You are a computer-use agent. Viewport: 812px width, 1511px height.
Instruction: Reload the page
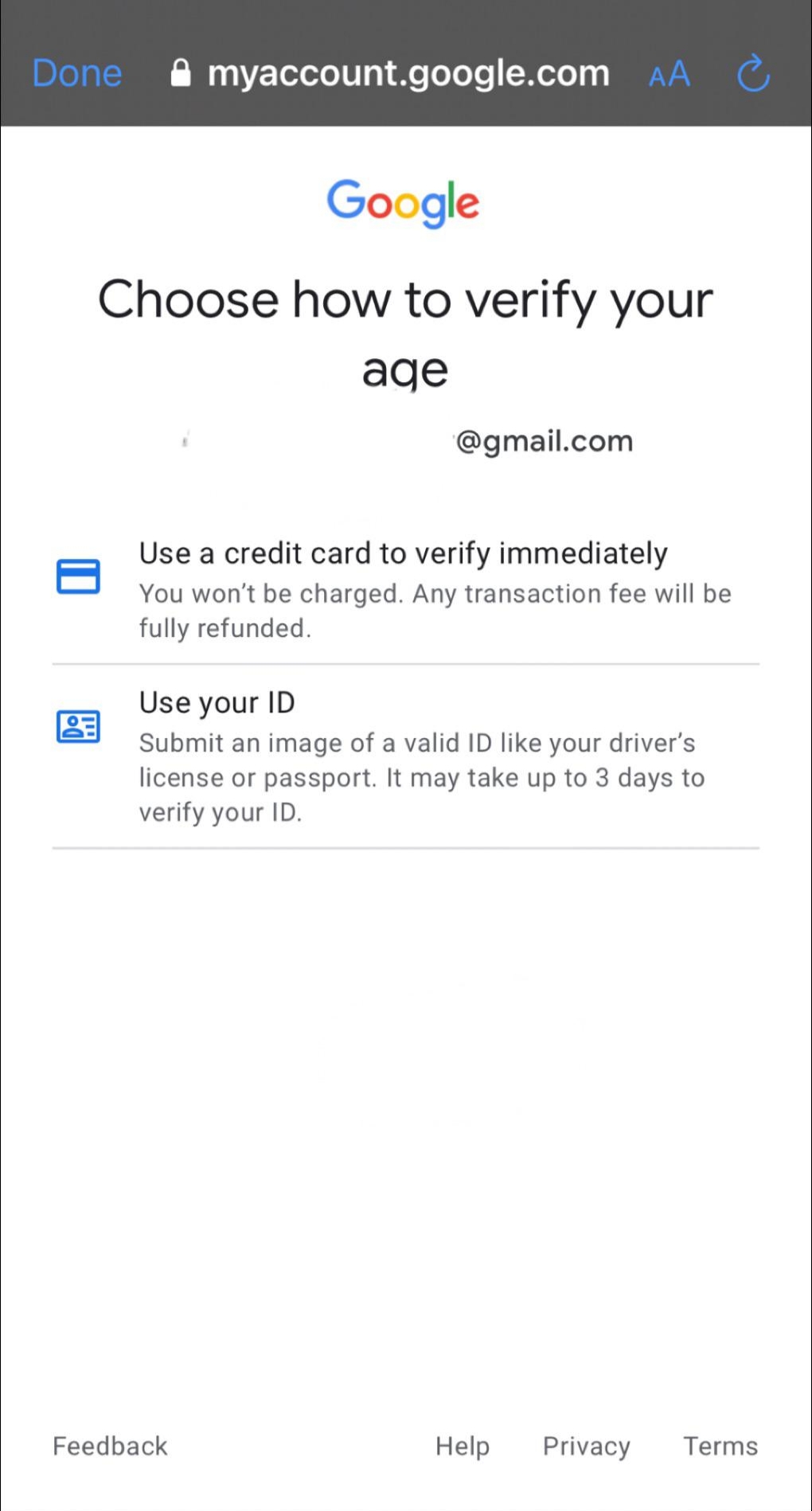click(753, 75)
